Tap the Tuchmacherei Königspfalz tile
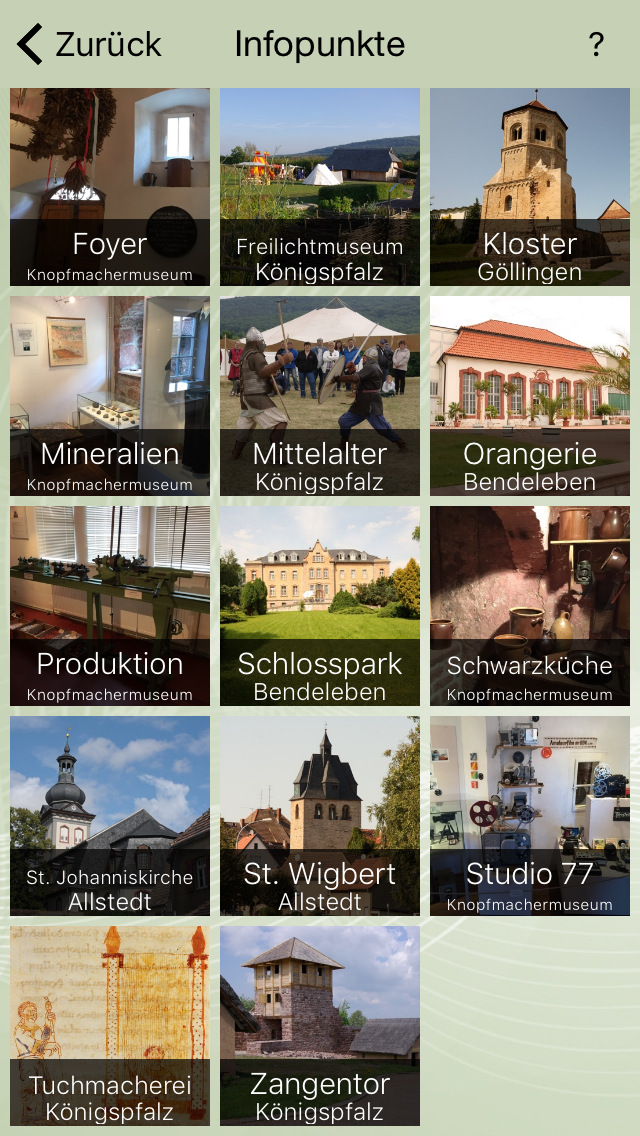This screenshot has width=640, height=1136. click(110, 1026)
